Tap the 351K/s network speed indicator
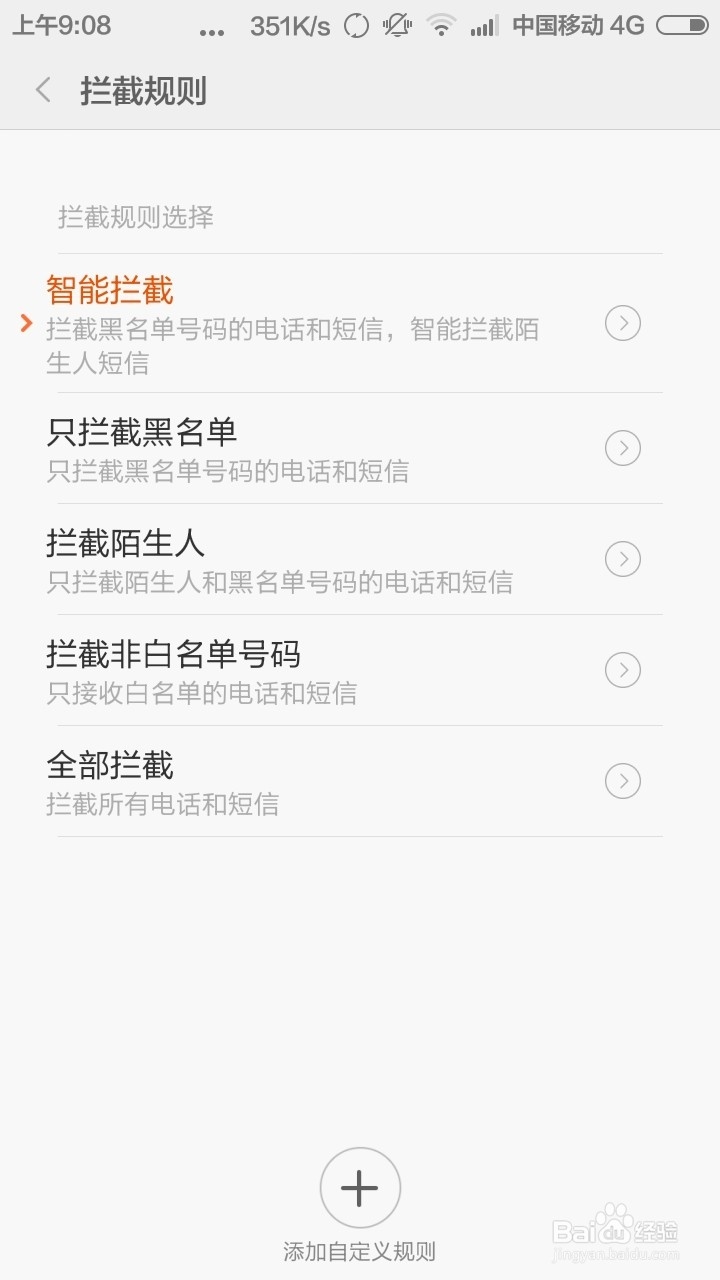Screen dimensions: 720x1280 point(291,25)
